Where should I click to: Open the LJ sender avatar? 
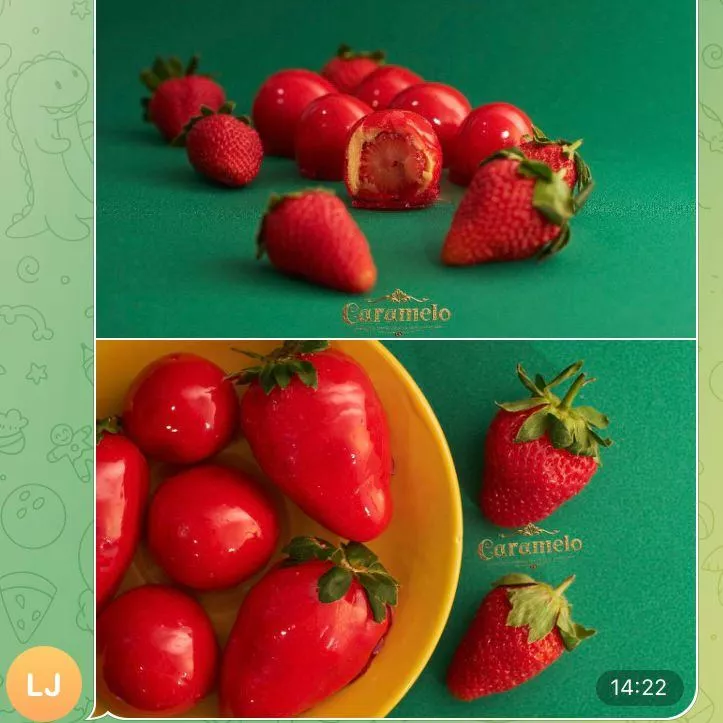pos(43,684)
